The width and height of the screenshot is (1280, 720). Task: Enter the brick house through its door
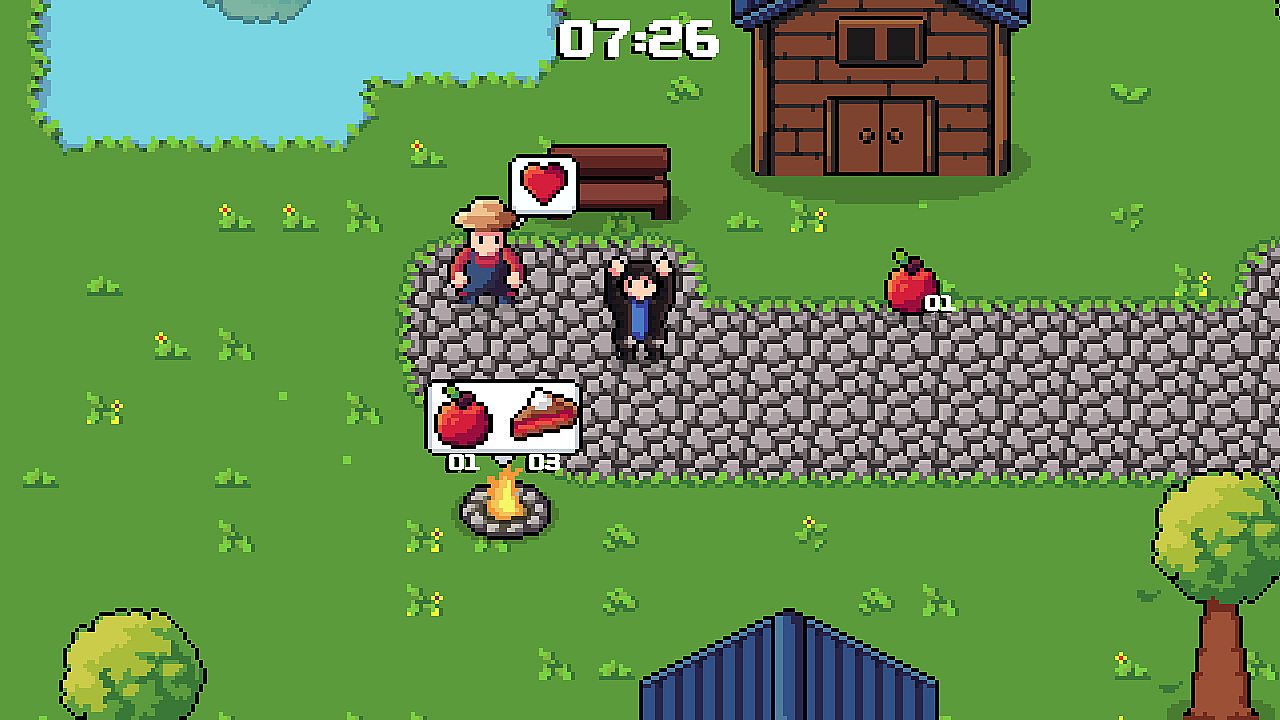click(x=884, y=137)
